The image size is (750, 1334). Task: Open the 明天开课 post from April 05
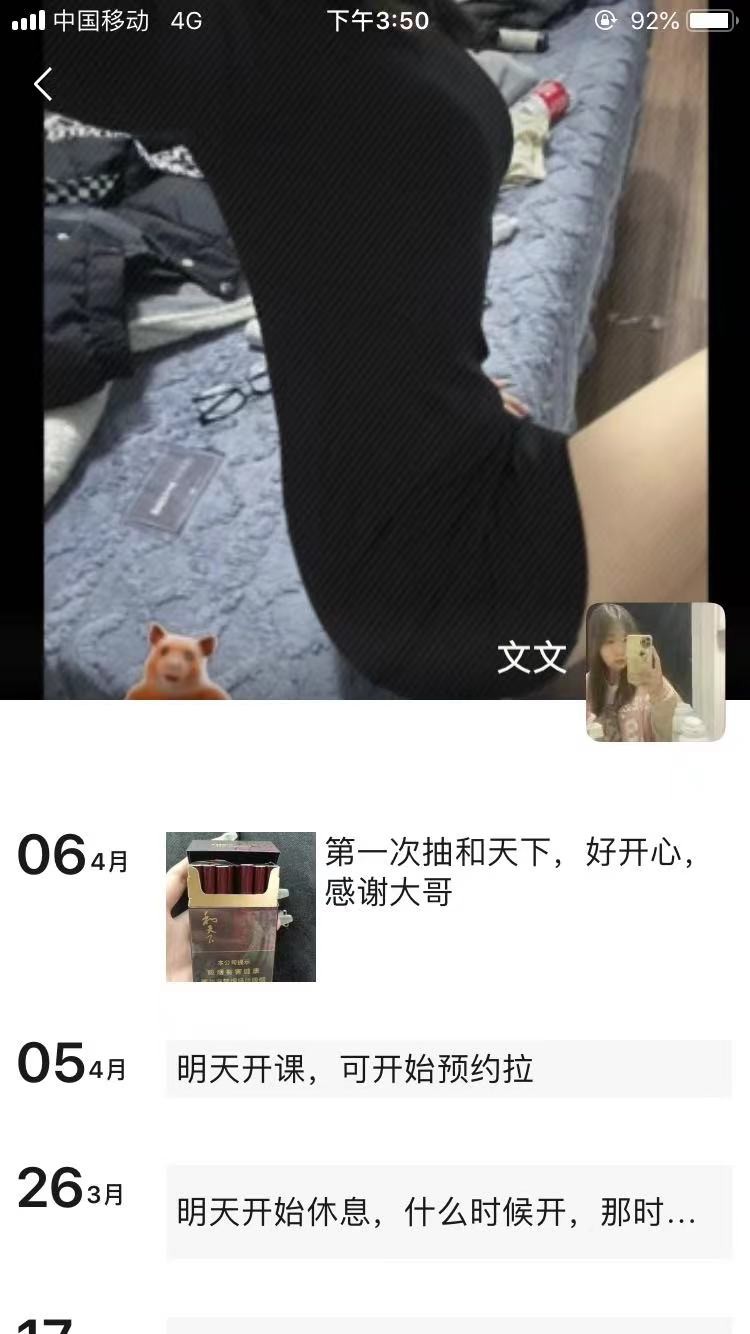click(448, 1069)
